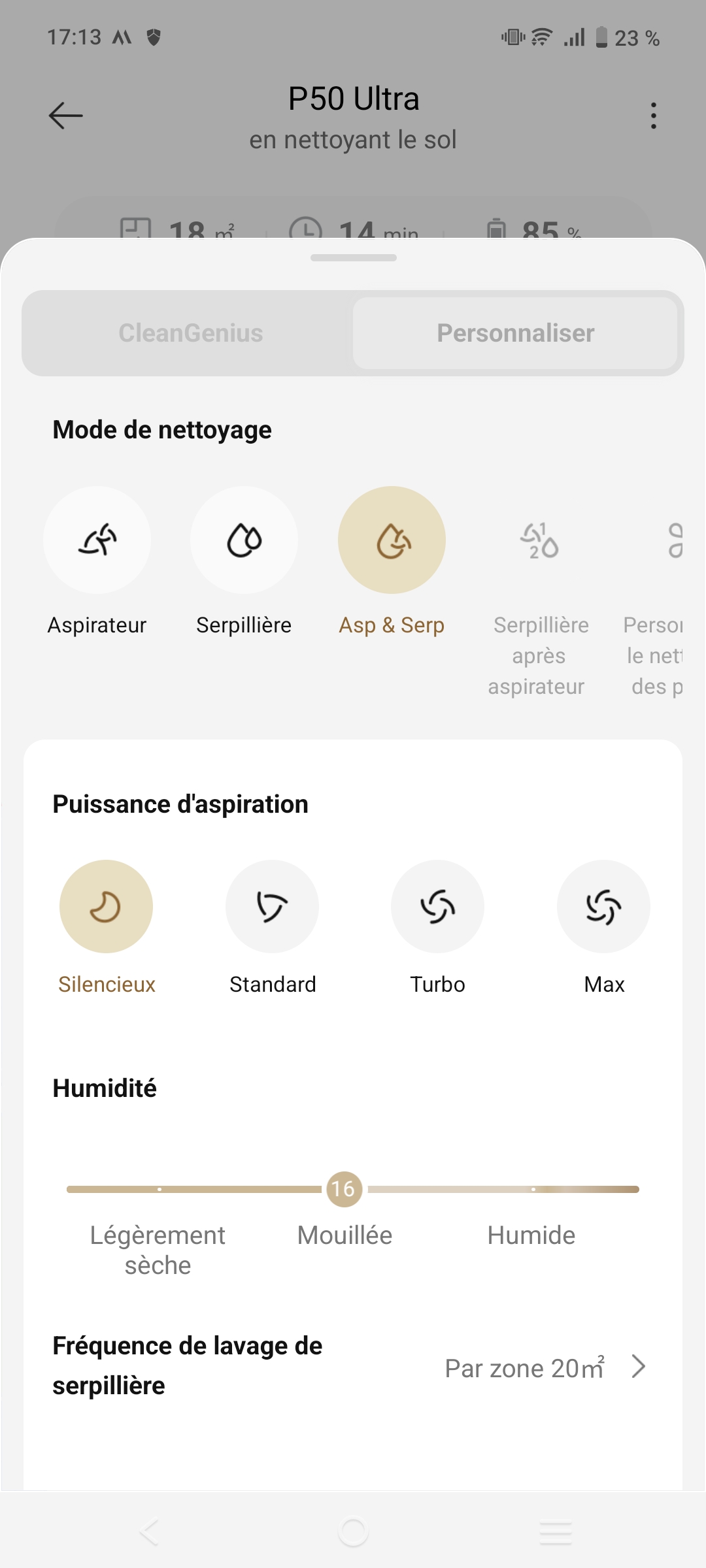Open Fréquence de lavage de serpillière
Image resolution: width=706 pixels, height=1568 pixels.
tap(353, 1366)
